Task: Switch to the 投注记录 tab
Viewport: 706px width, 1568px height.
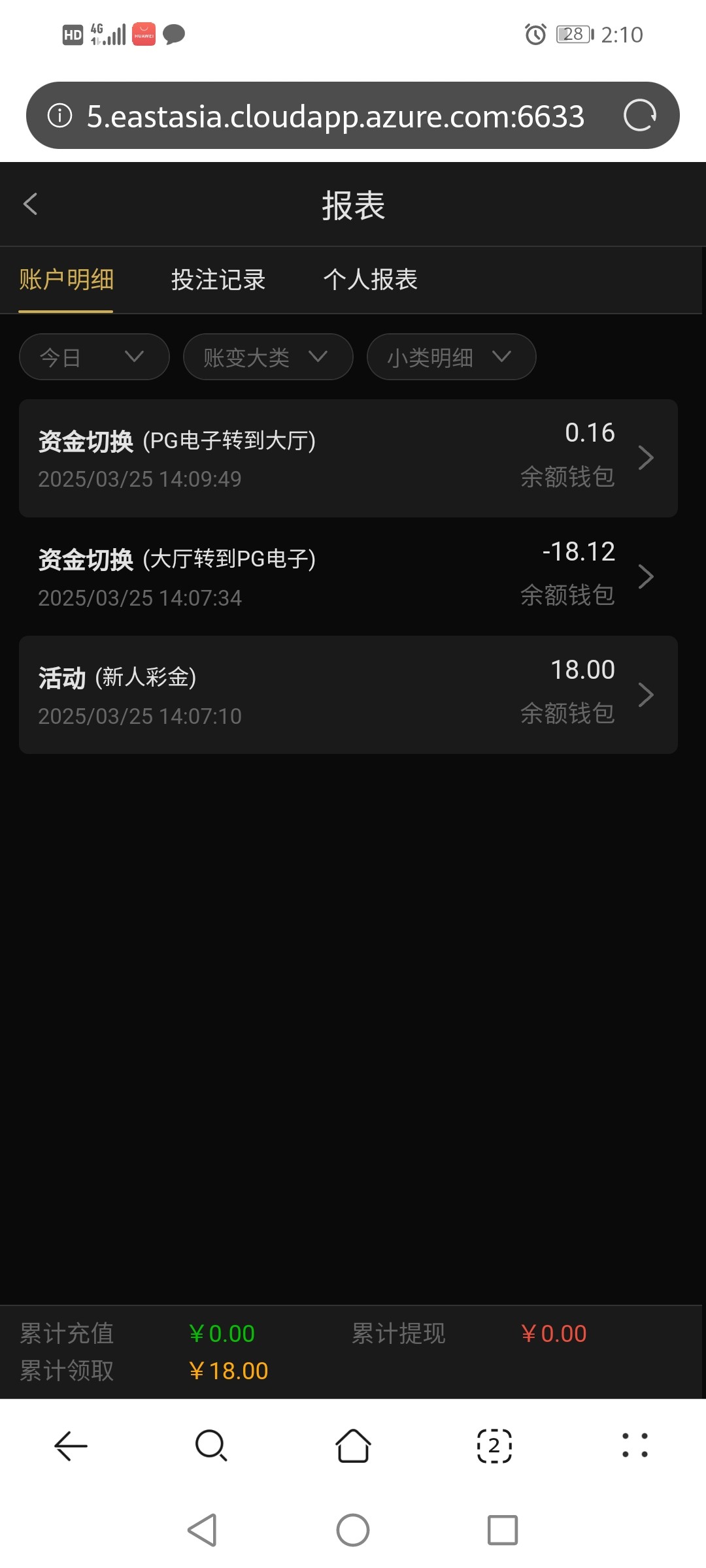Action: [x=218, y=280]
